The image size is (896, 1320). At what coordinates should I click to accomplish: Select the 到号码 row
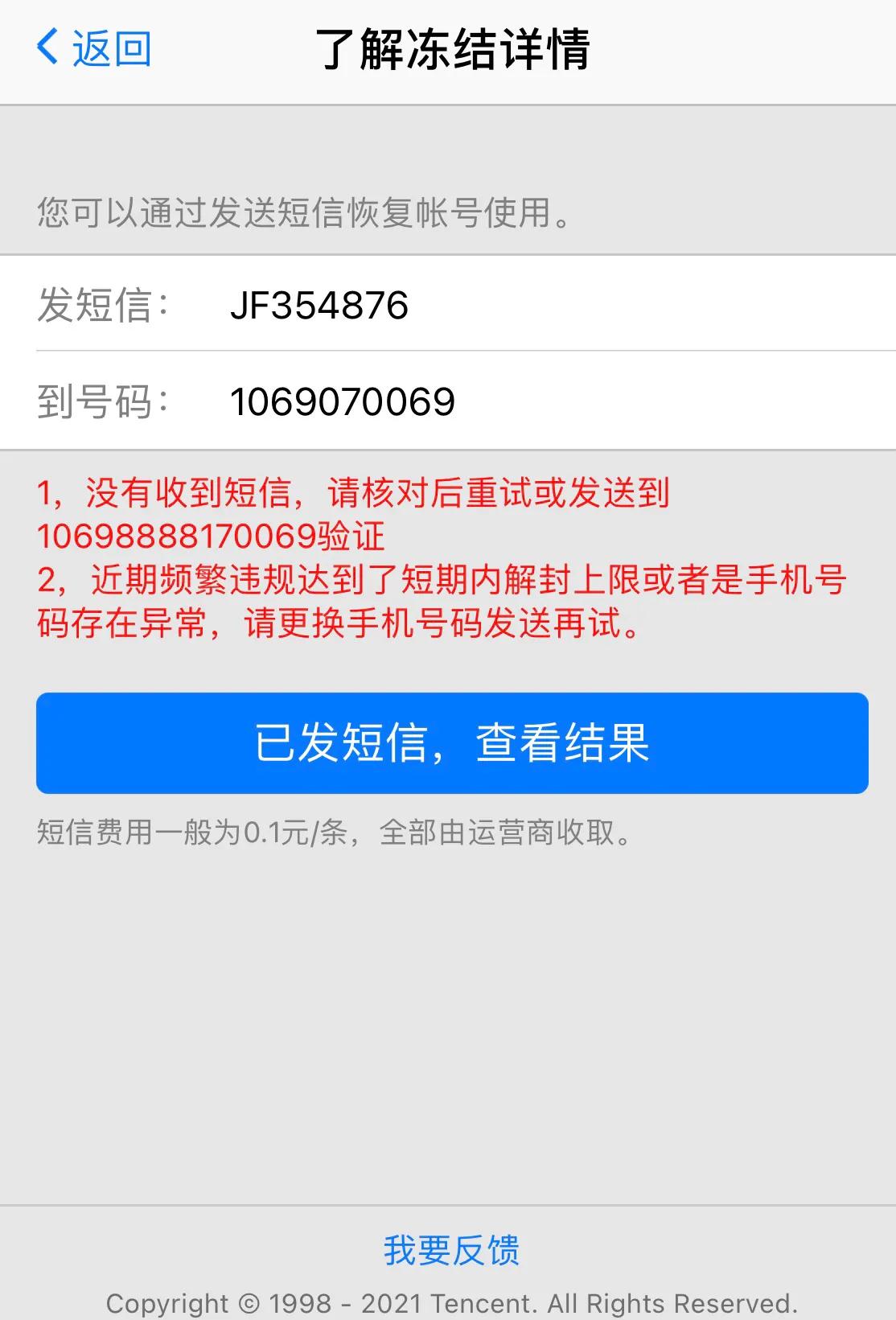[x=241, y=401]
